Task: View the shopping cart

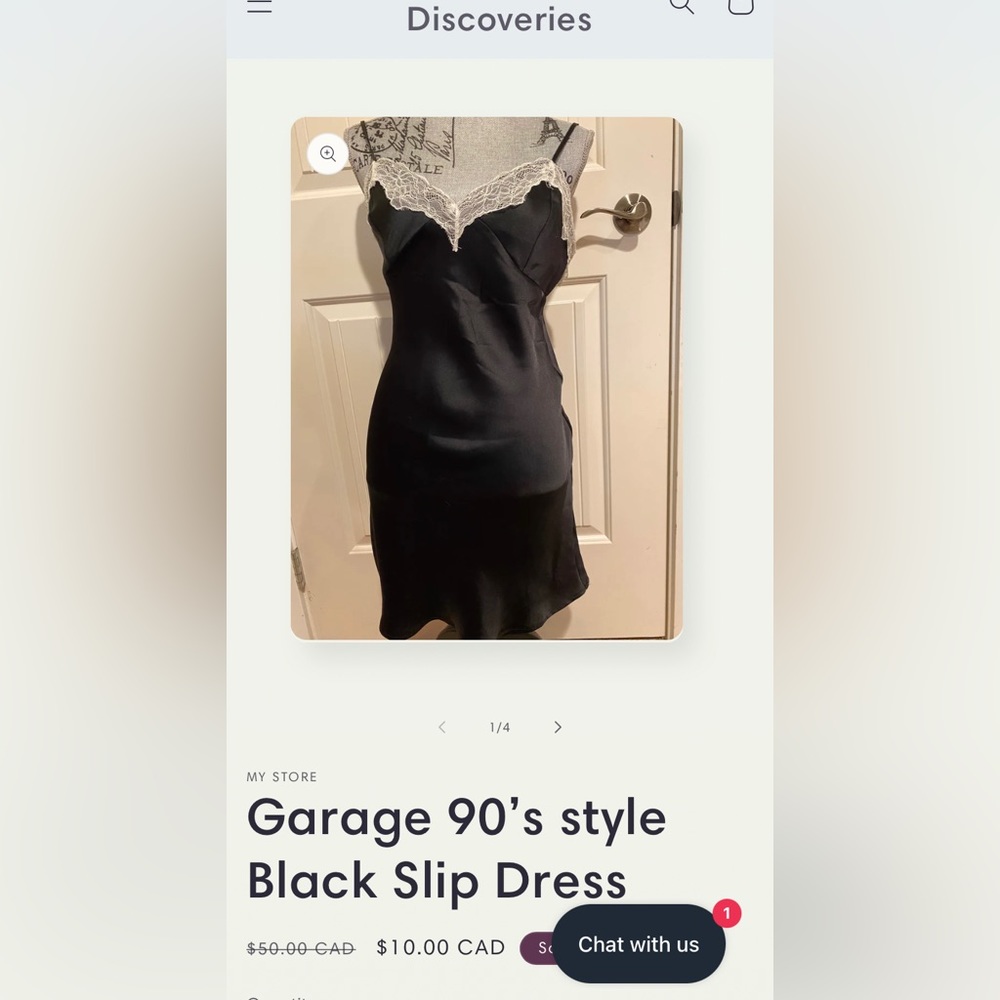Action: pyautogui.click(x=740, y=6)
